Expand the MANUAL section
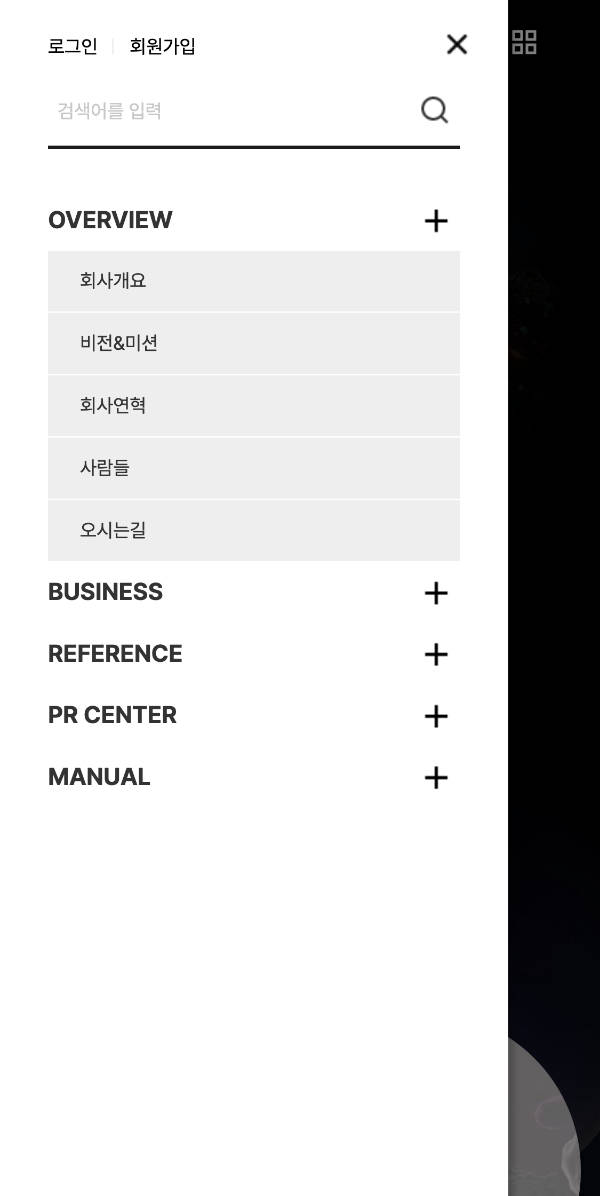Image resolution: width=600 pixels, height=1196 pixels. tap(436, 777)
